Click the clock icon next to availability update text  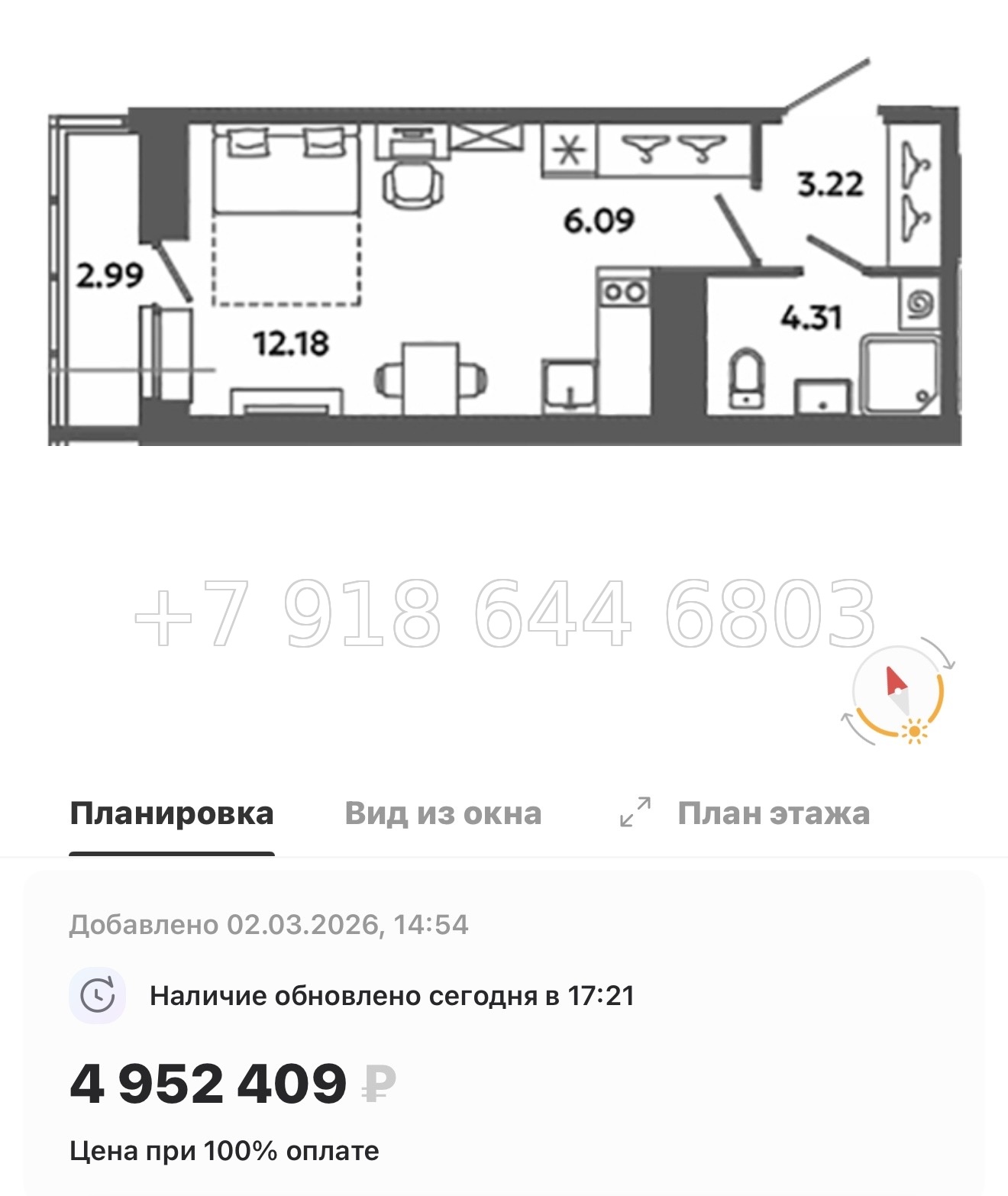99,994
